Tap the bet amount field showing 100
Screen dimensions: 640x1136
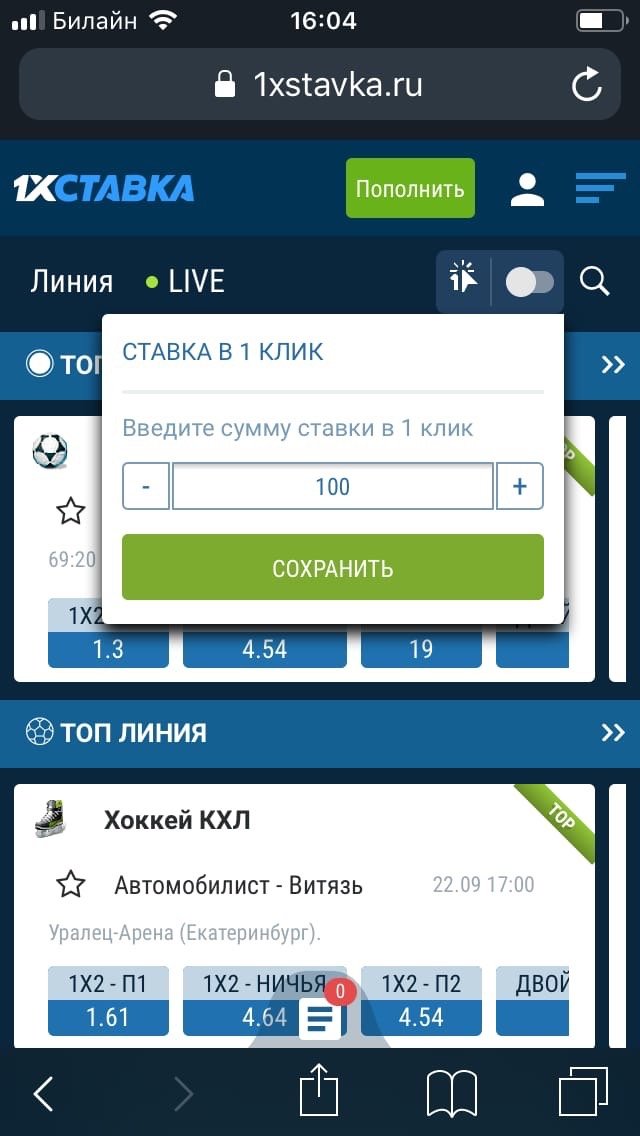pos(332,486)
